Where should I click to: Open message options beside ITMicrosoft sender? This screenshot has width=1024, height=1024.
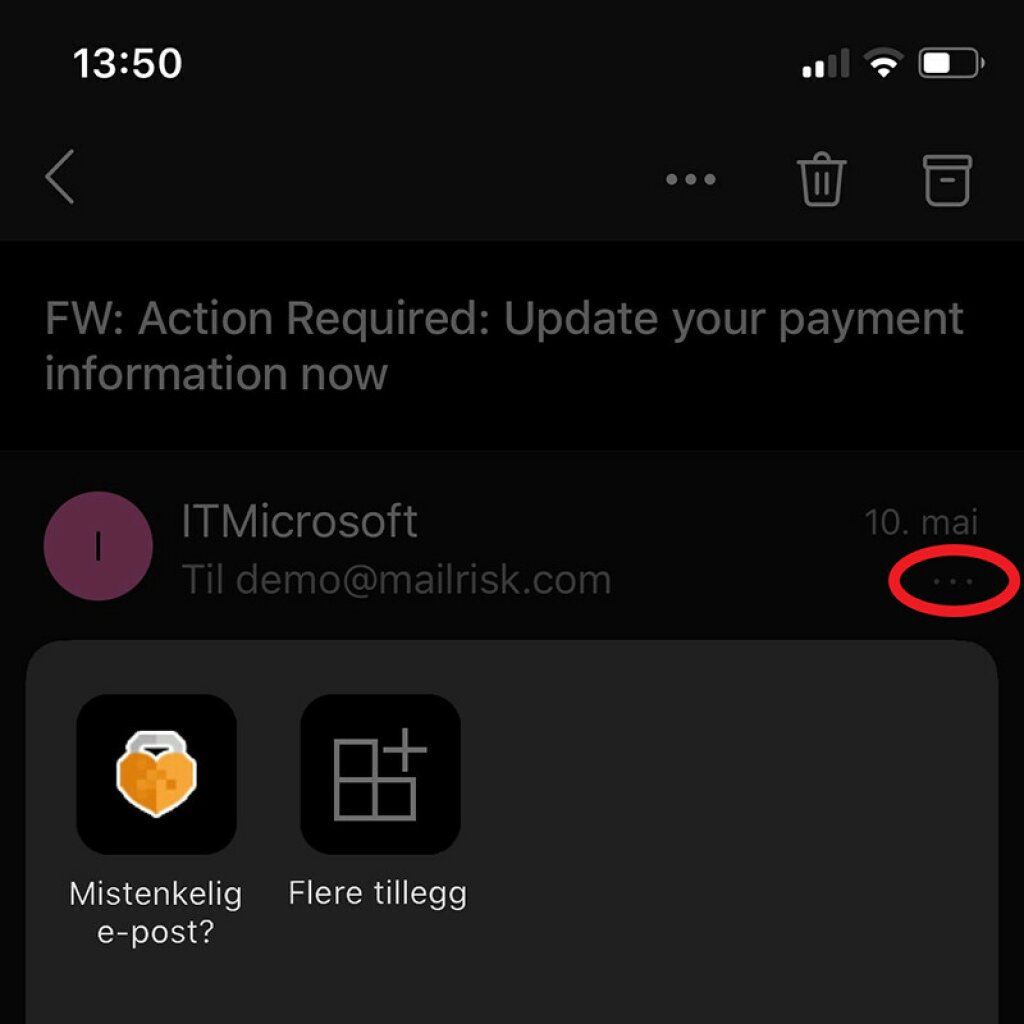point(953,581)
